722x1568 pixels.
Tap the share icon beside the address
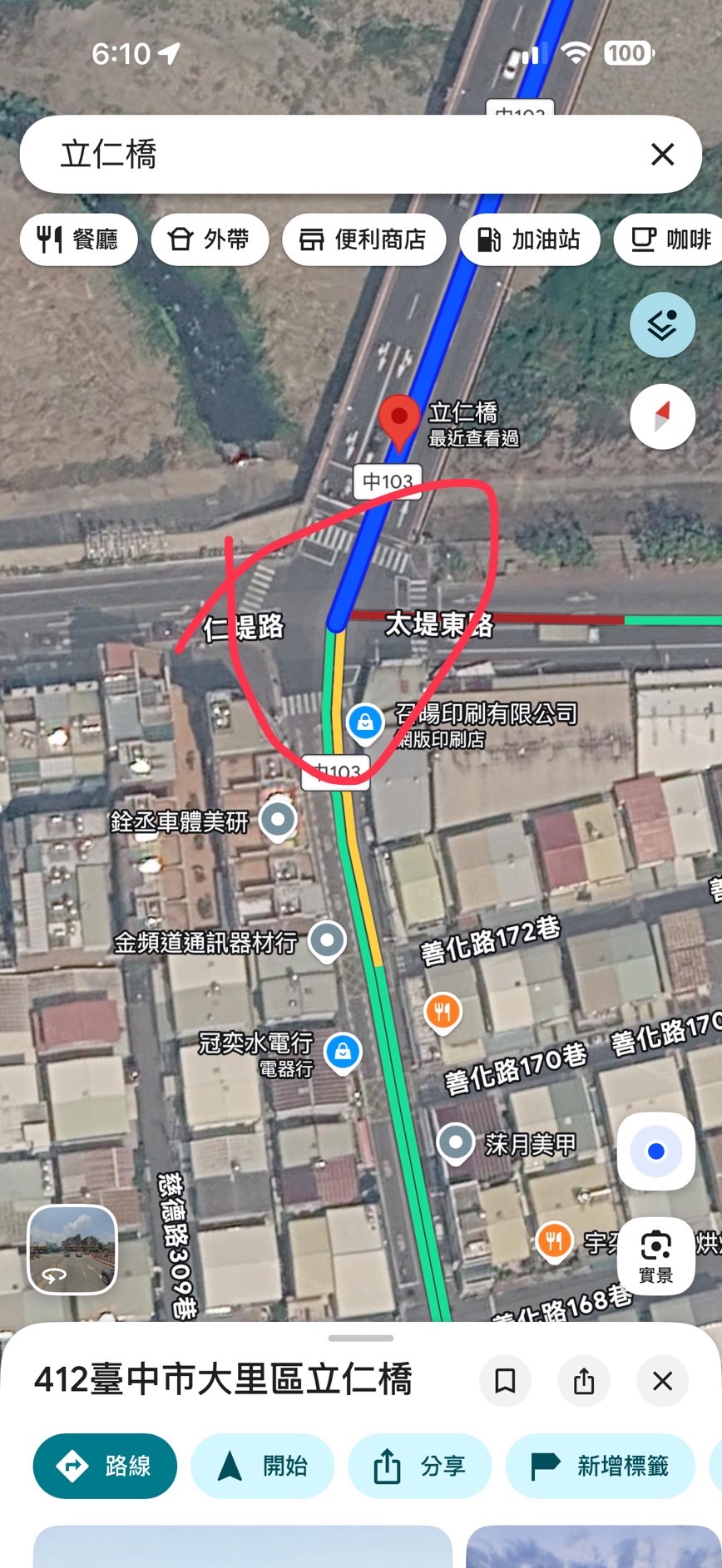[x=584, y=1381]
